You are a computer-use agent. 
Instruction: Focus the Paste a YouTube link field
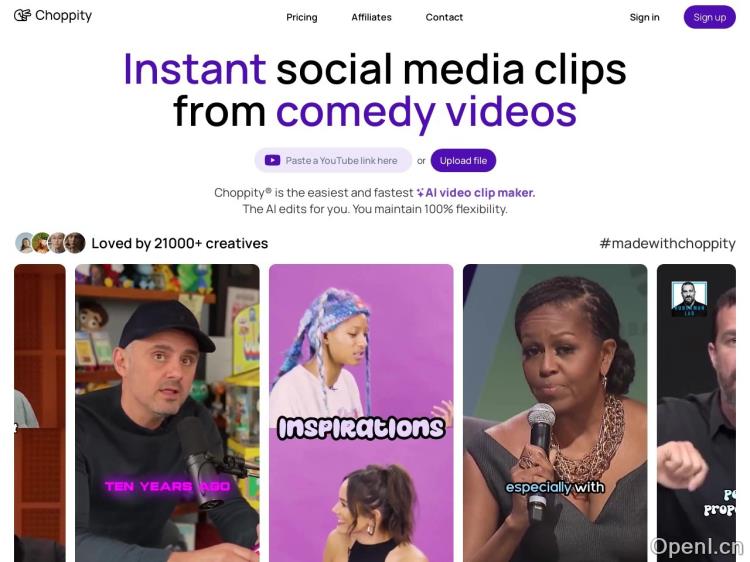[x=340, y=160]
